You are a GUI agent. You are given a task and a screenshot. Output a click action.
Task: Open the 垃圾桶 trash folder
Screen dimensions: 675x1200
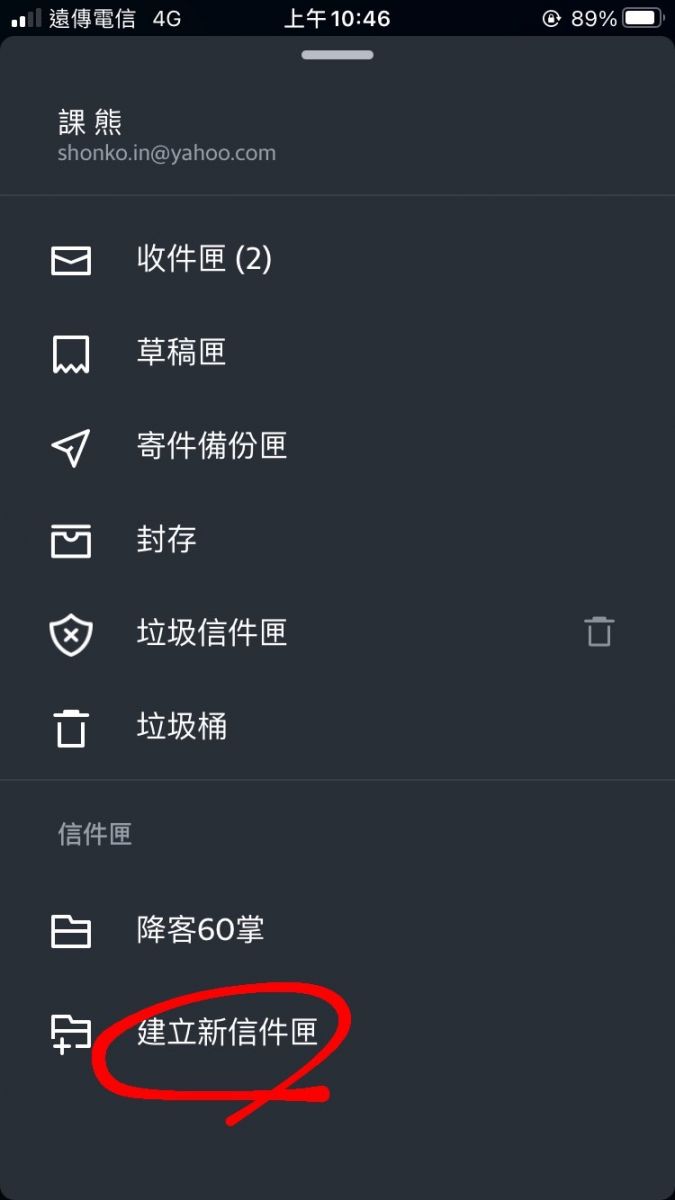[x=337, y=727]
